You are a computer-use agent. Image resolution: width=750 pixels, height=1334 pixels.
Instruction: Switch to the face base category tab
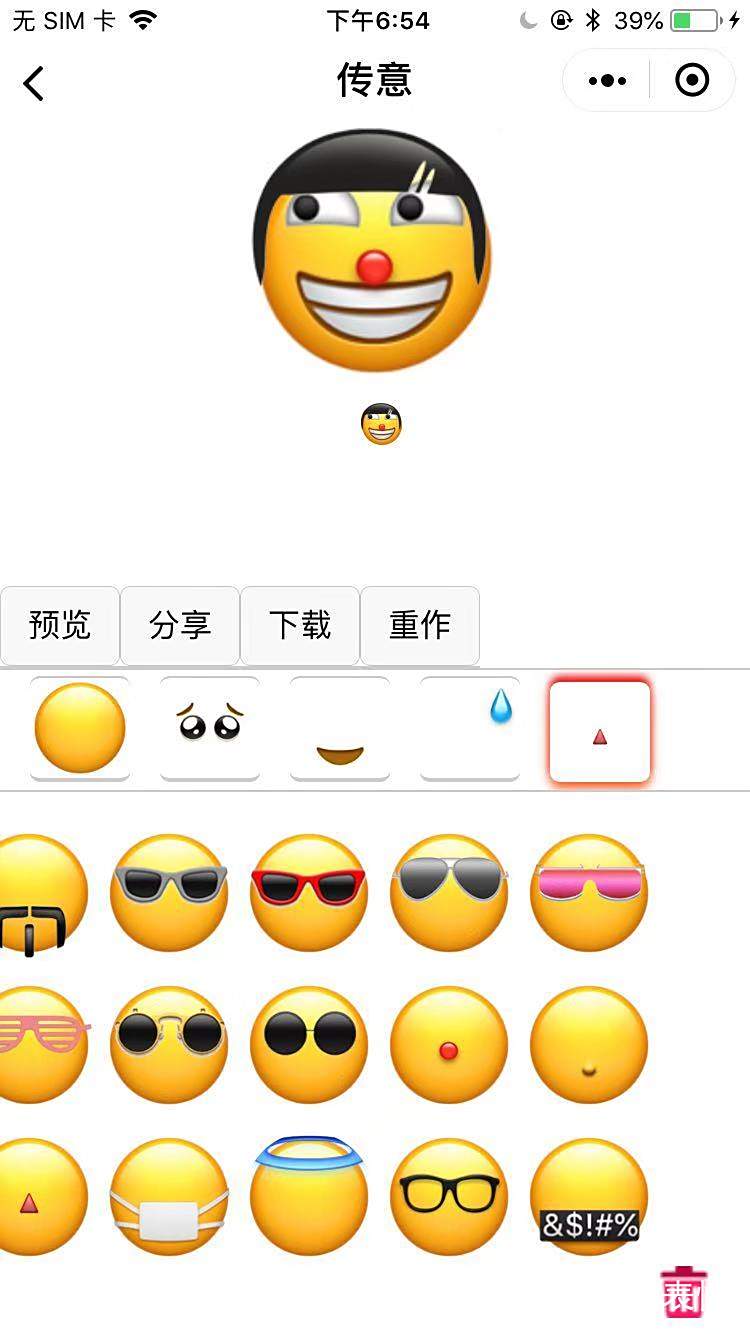pyautogui.click(x=80, y=728)
